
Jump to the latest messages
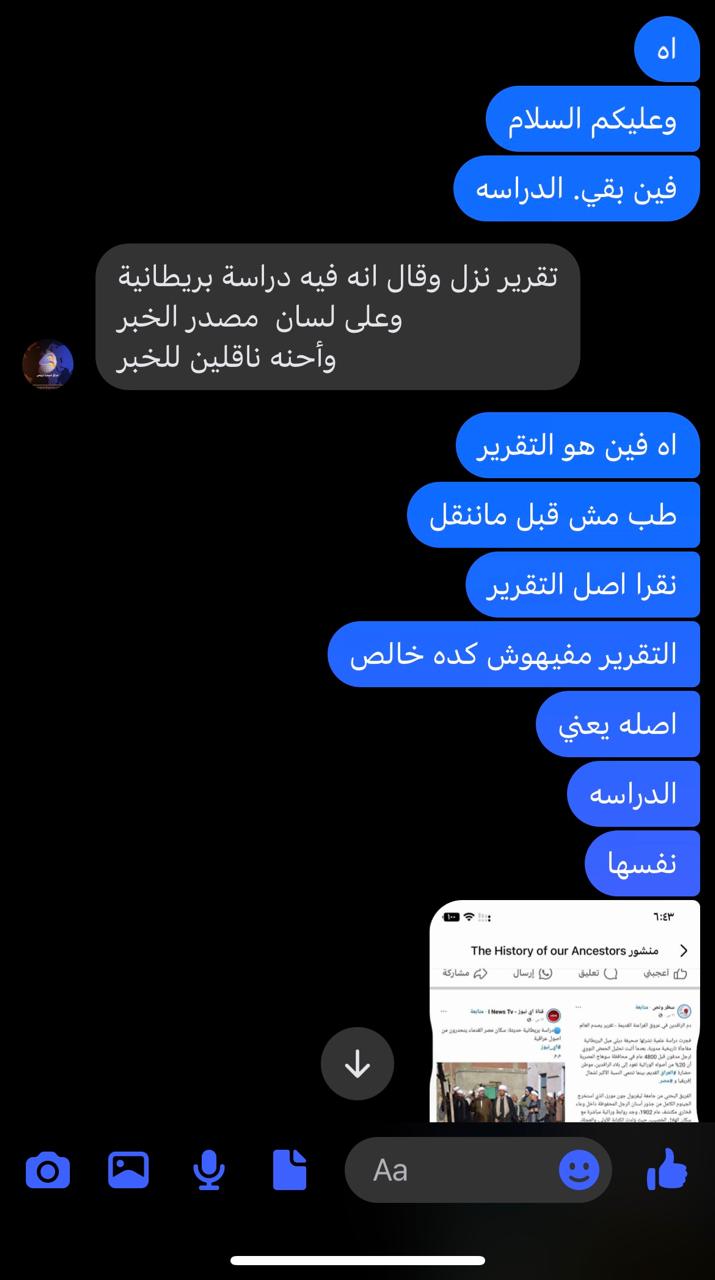pos(357,1065)
